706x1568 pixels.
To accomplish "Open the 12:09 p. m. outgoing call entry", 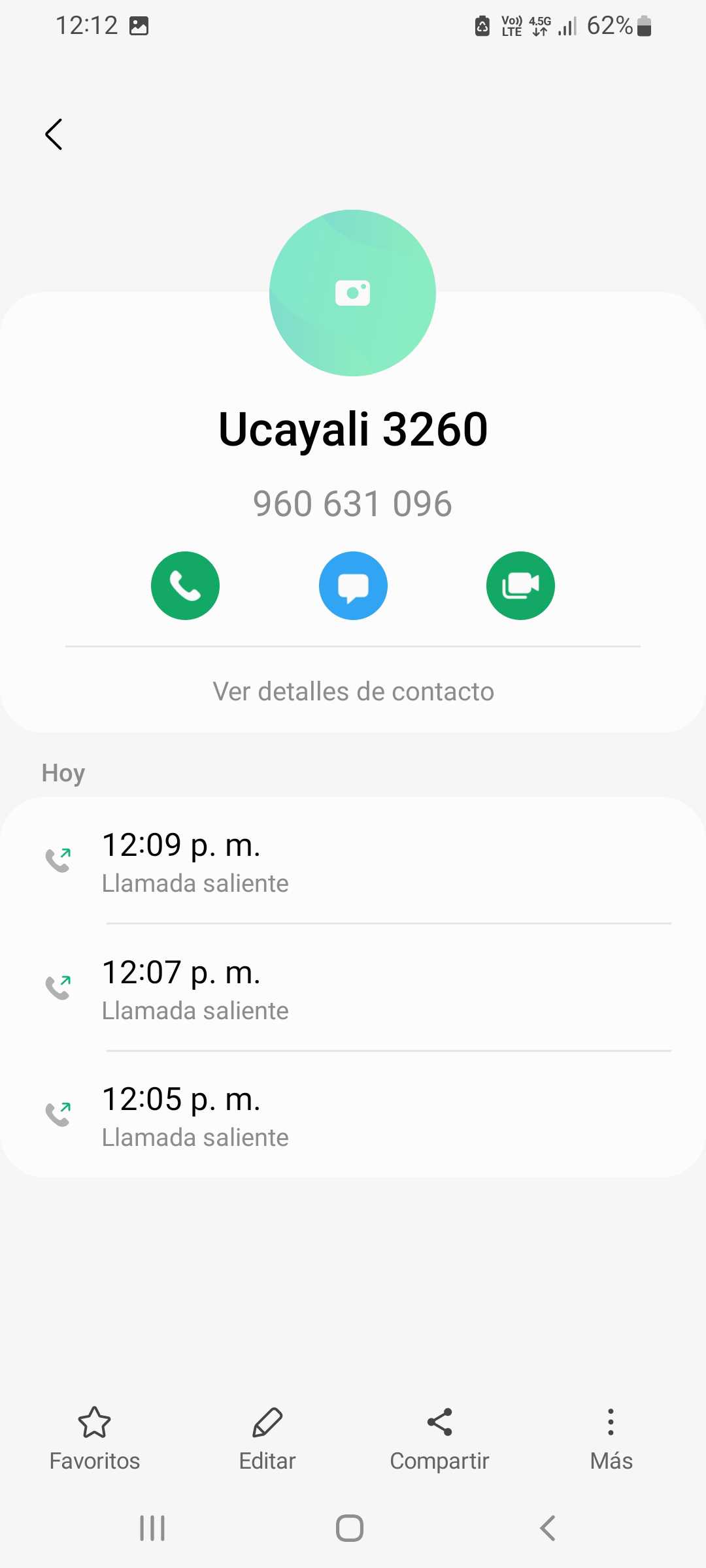I will coord(353,861).
